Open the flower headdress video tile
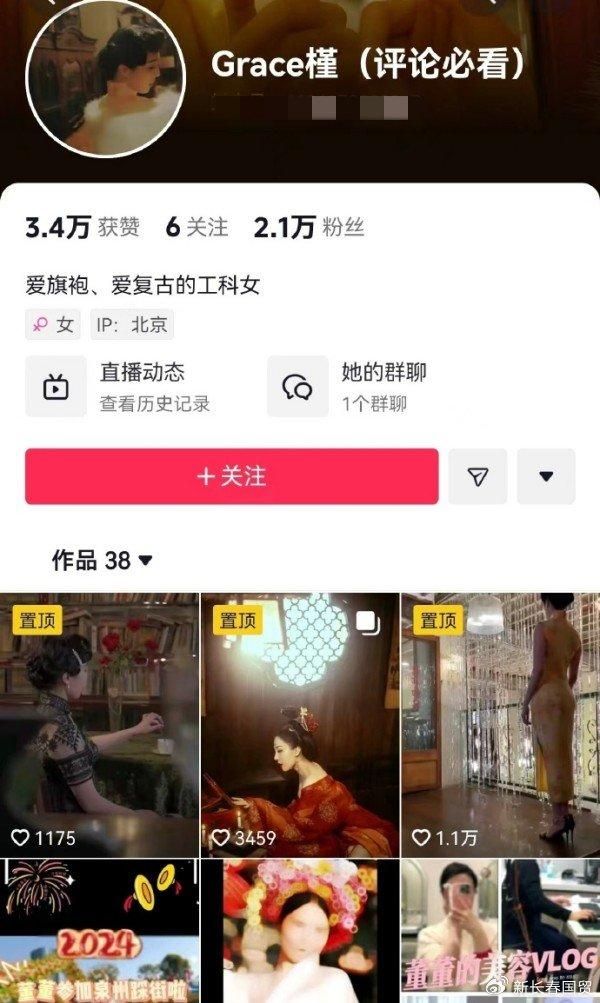Viewport: 600px width, 1003px height. click(300, 932)
